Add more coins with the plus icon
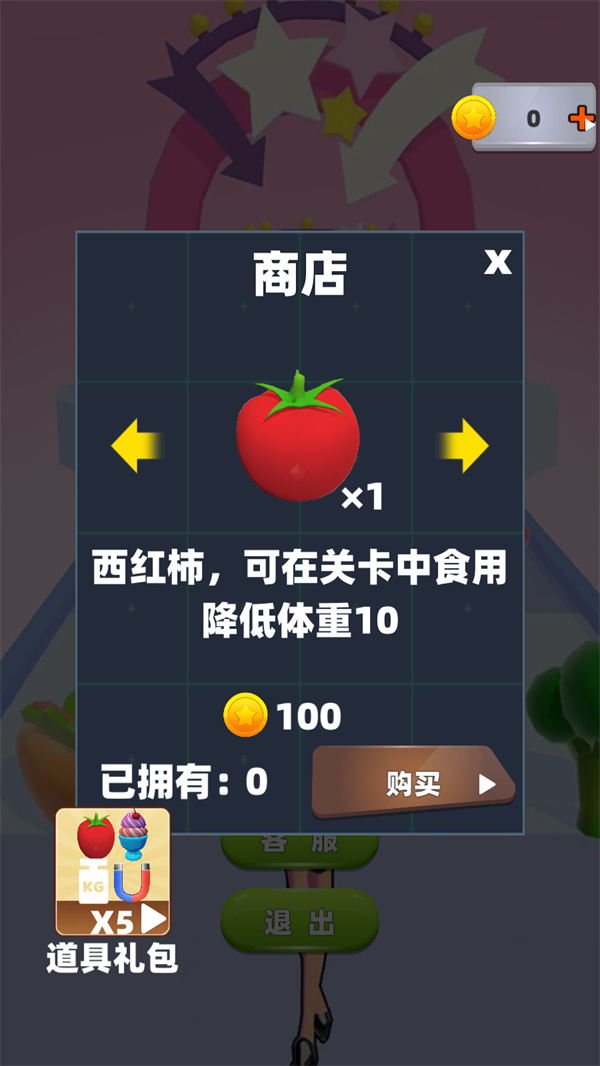The width and height of the screenshot is (600, 1066). (x=580, y=119)
